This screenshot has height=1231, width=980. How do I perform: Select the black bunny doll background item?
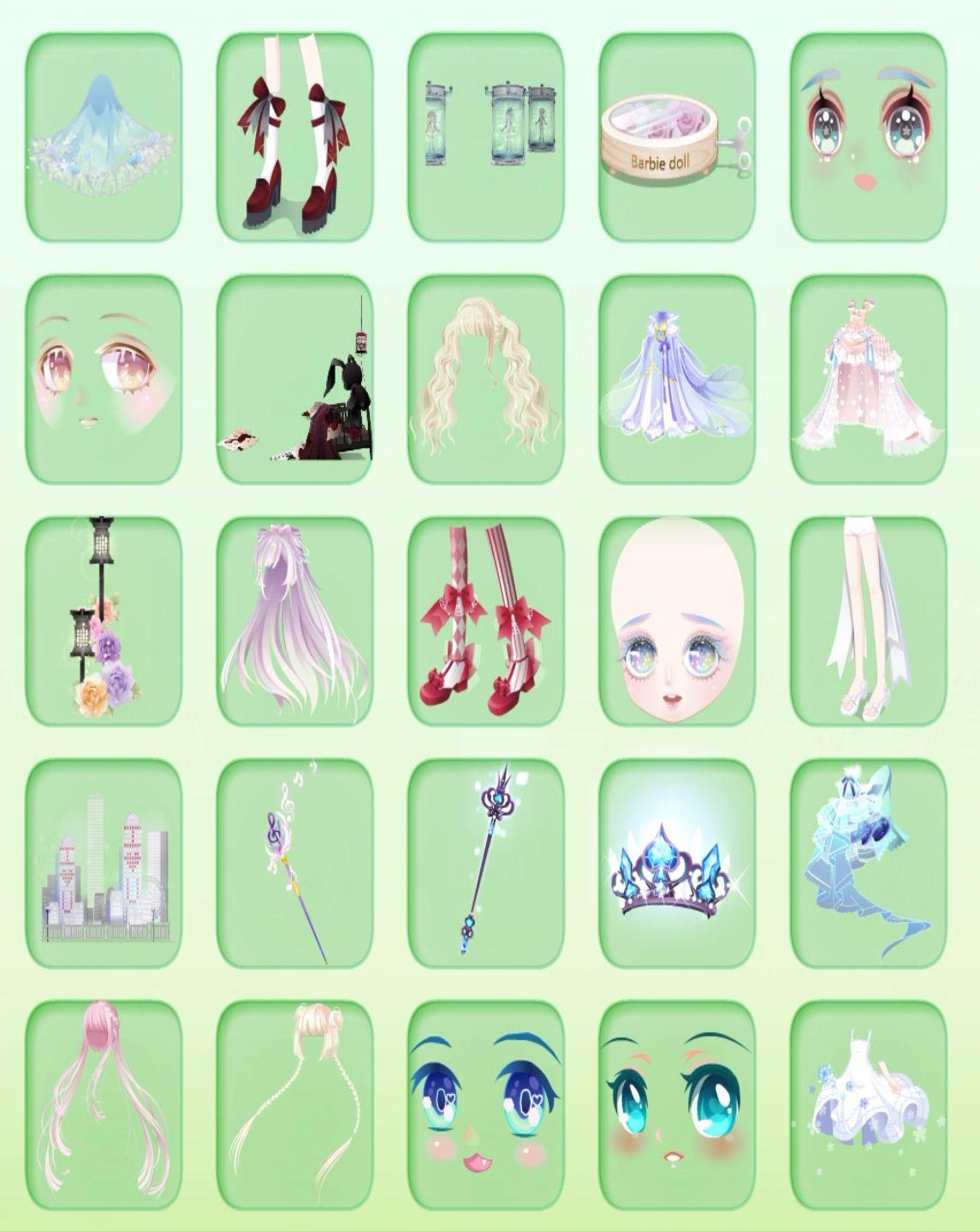[x=294, y=379]
